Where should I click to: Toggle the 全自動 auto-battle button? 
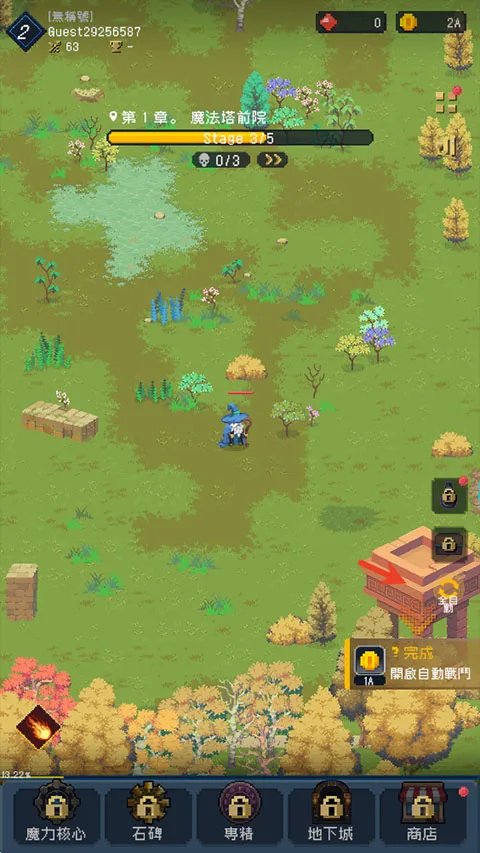[449, 595]
